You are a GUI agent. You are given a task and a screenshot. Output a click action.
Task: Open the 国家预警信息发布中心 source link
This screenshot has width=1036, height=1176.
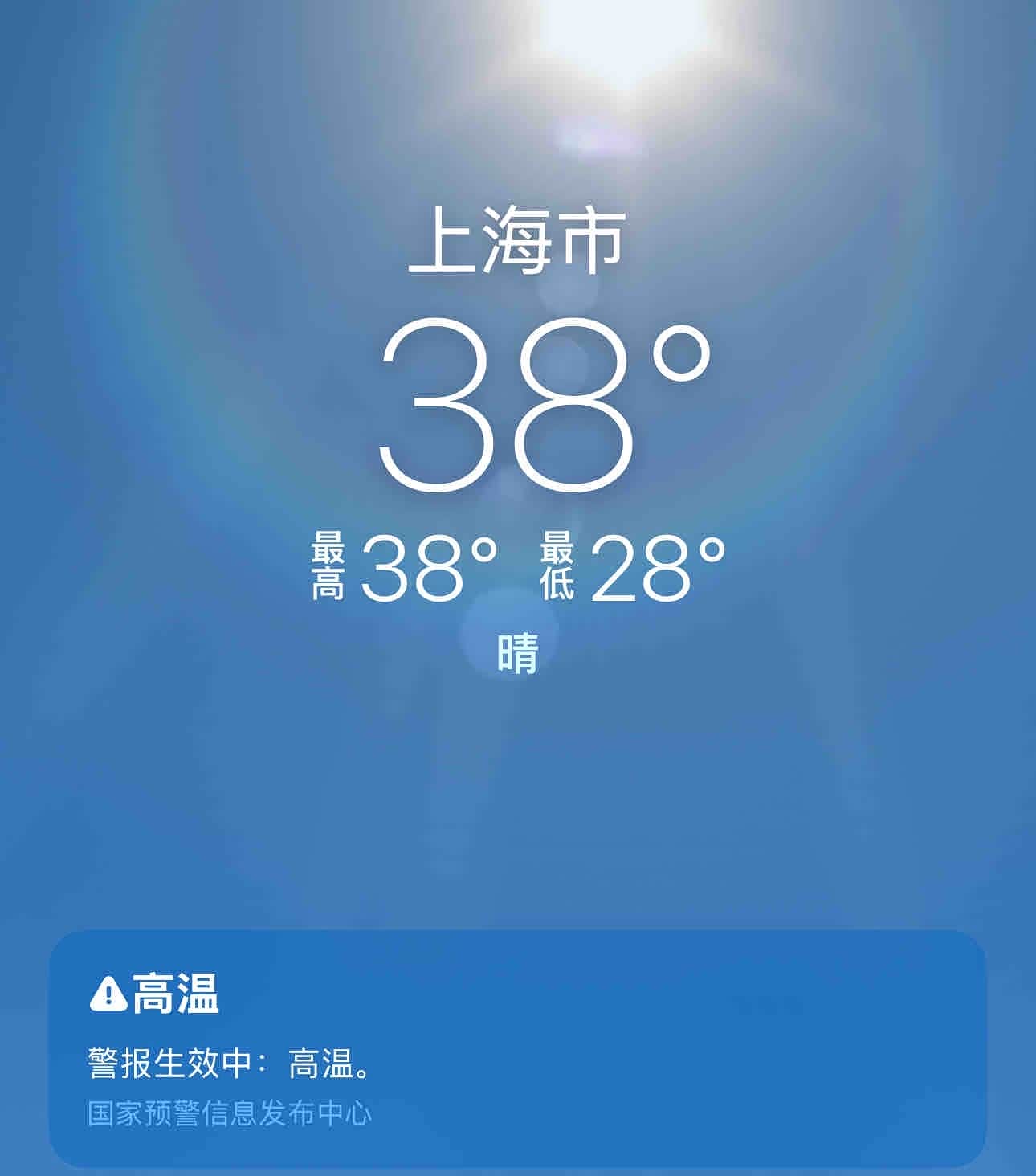[230, 1113]
